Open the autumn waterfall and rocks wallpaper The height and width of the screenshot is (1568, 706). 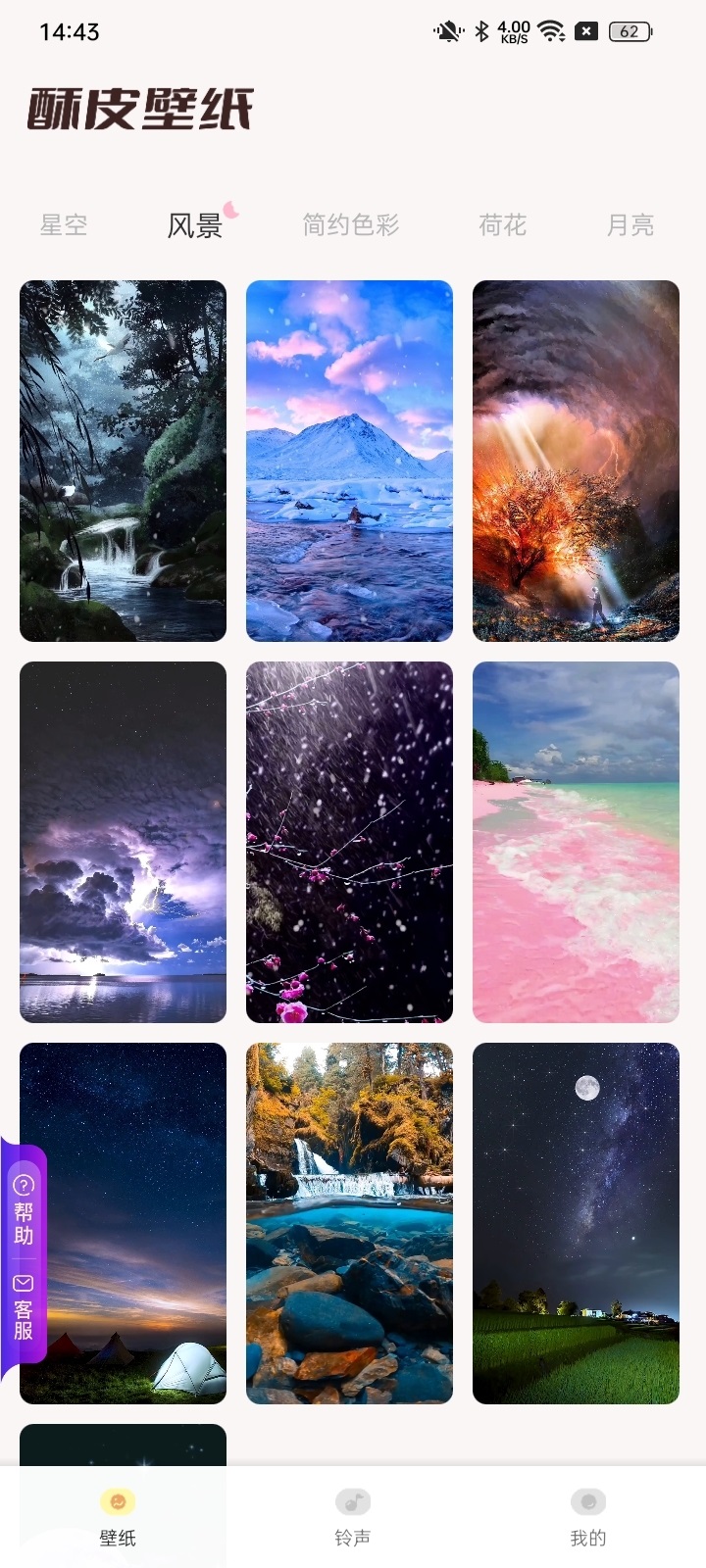point(349,1223)
